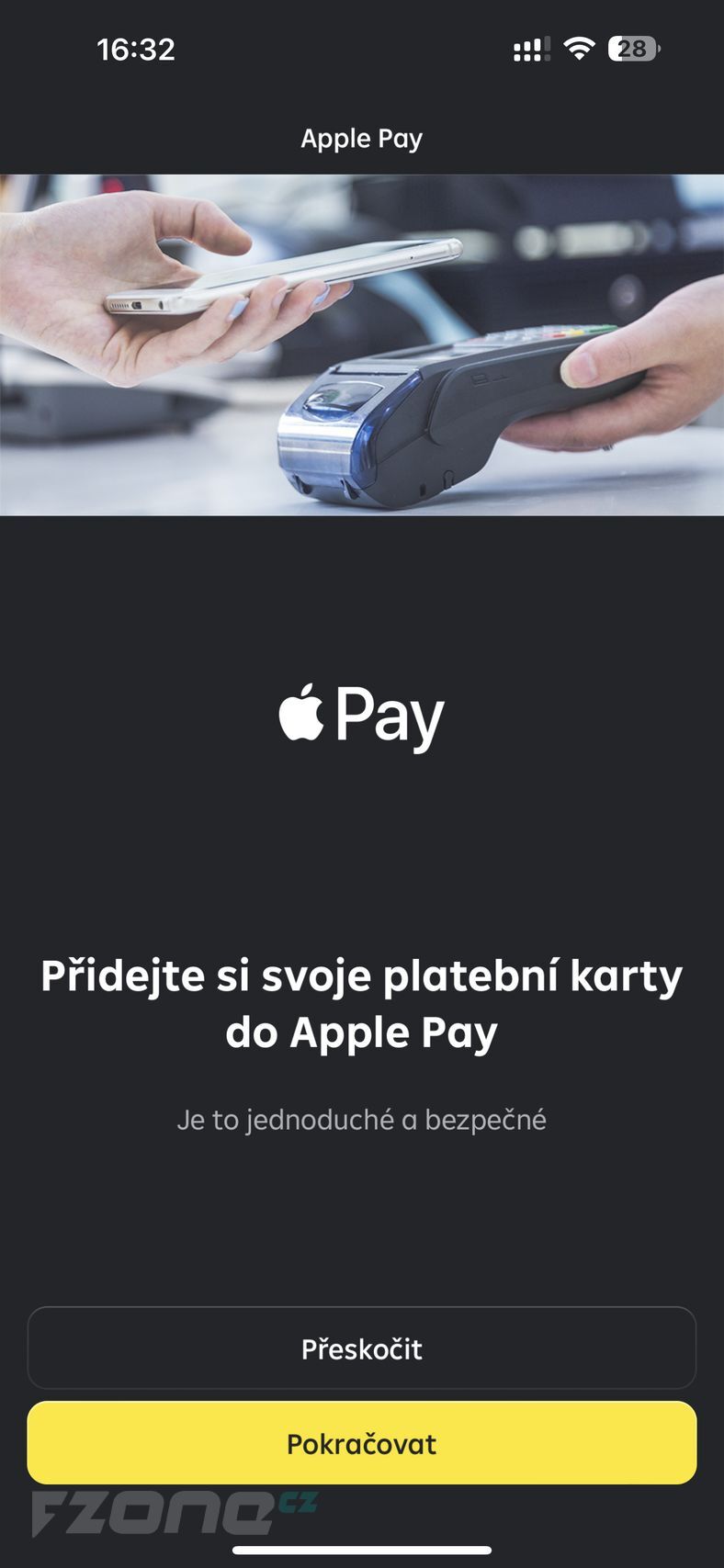This screenshot has width=724, height=1568.
Task: Continue with the yellow Pokračovat button
Action: (x=362, y=1443)
